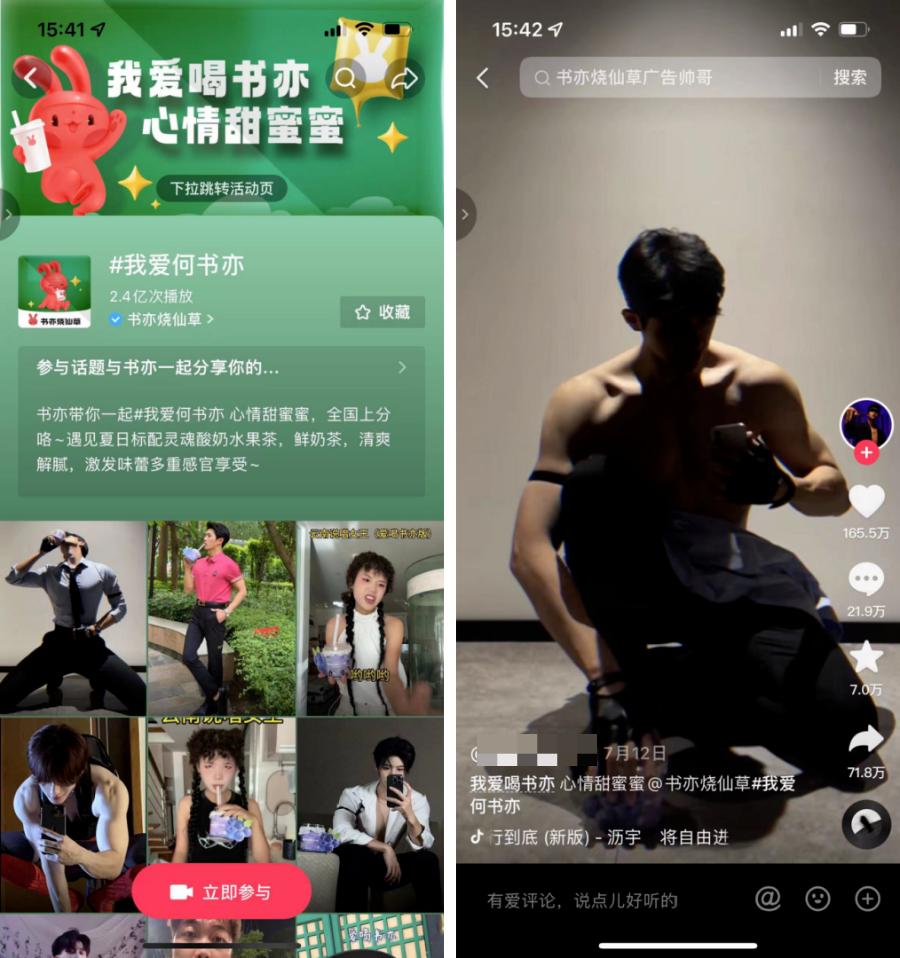Favorite the video using star icon
This screenshot has height=958, width=900.
tap(866, 657)
